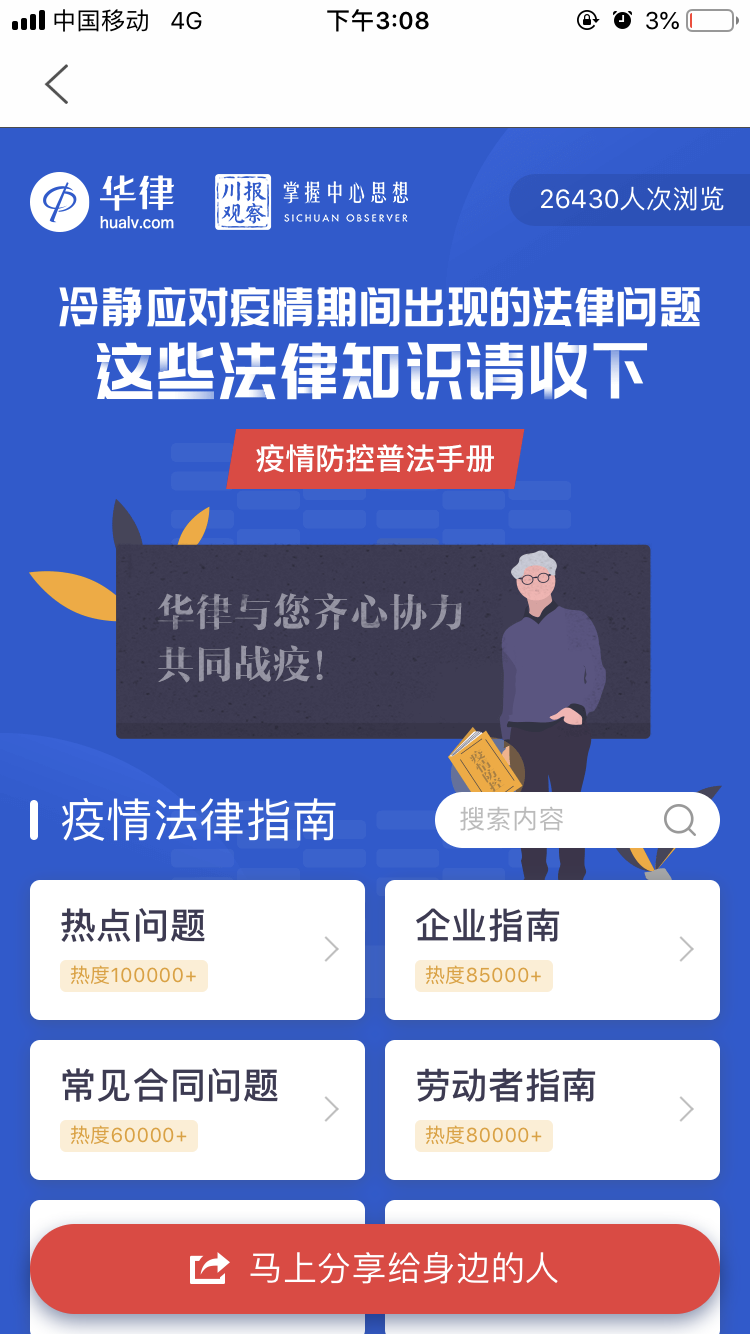Go back using the top-left arrow
750x1334 pixels.
pyautogui.click(x=57, y=84)
